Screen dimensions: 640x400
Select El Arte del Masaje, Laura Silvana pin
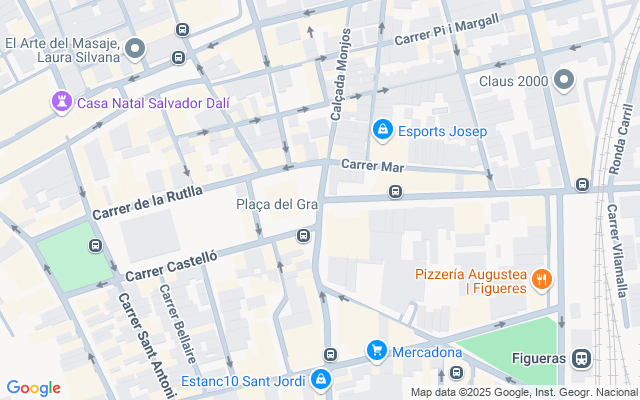pyautogui.click(x=136, y=49)
